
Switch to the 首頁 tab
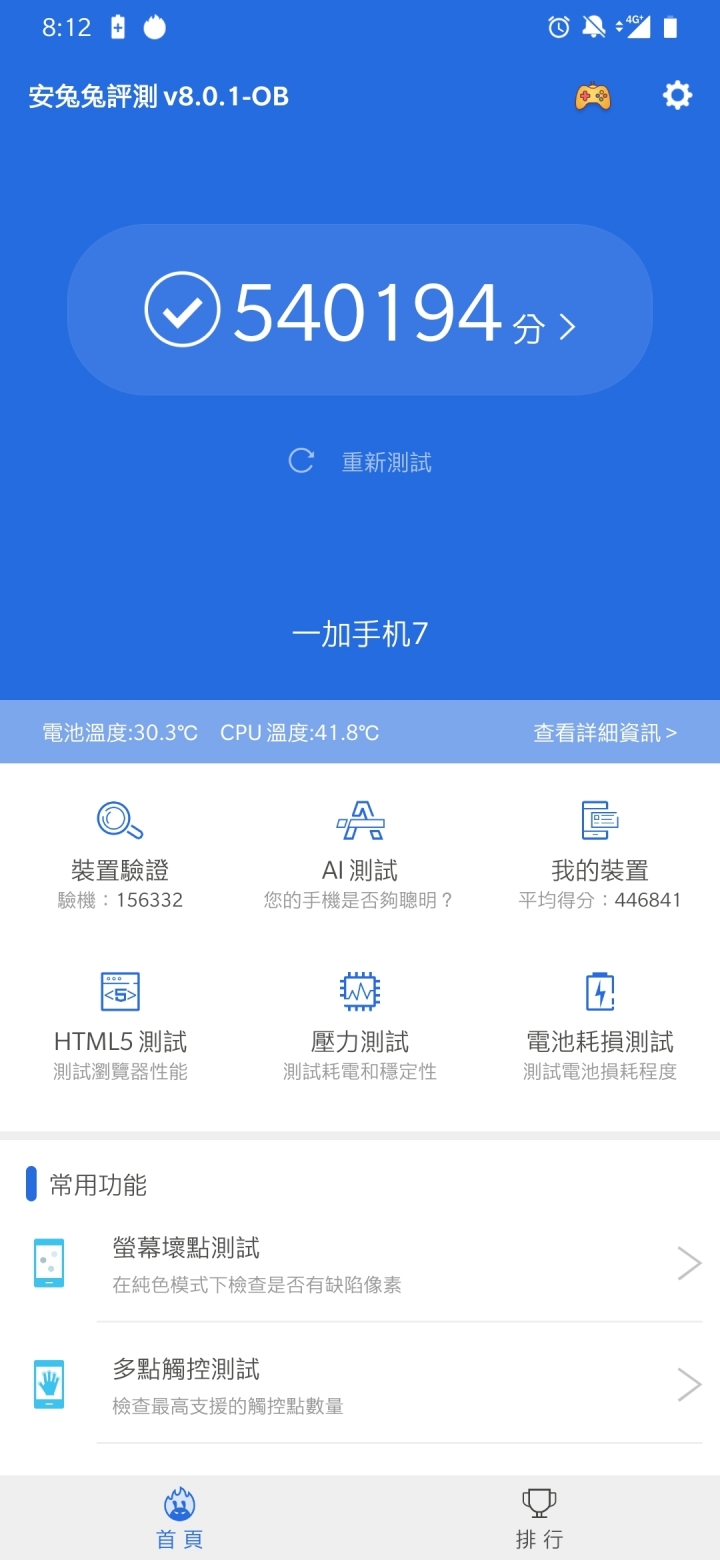[x=180, y=1518]
